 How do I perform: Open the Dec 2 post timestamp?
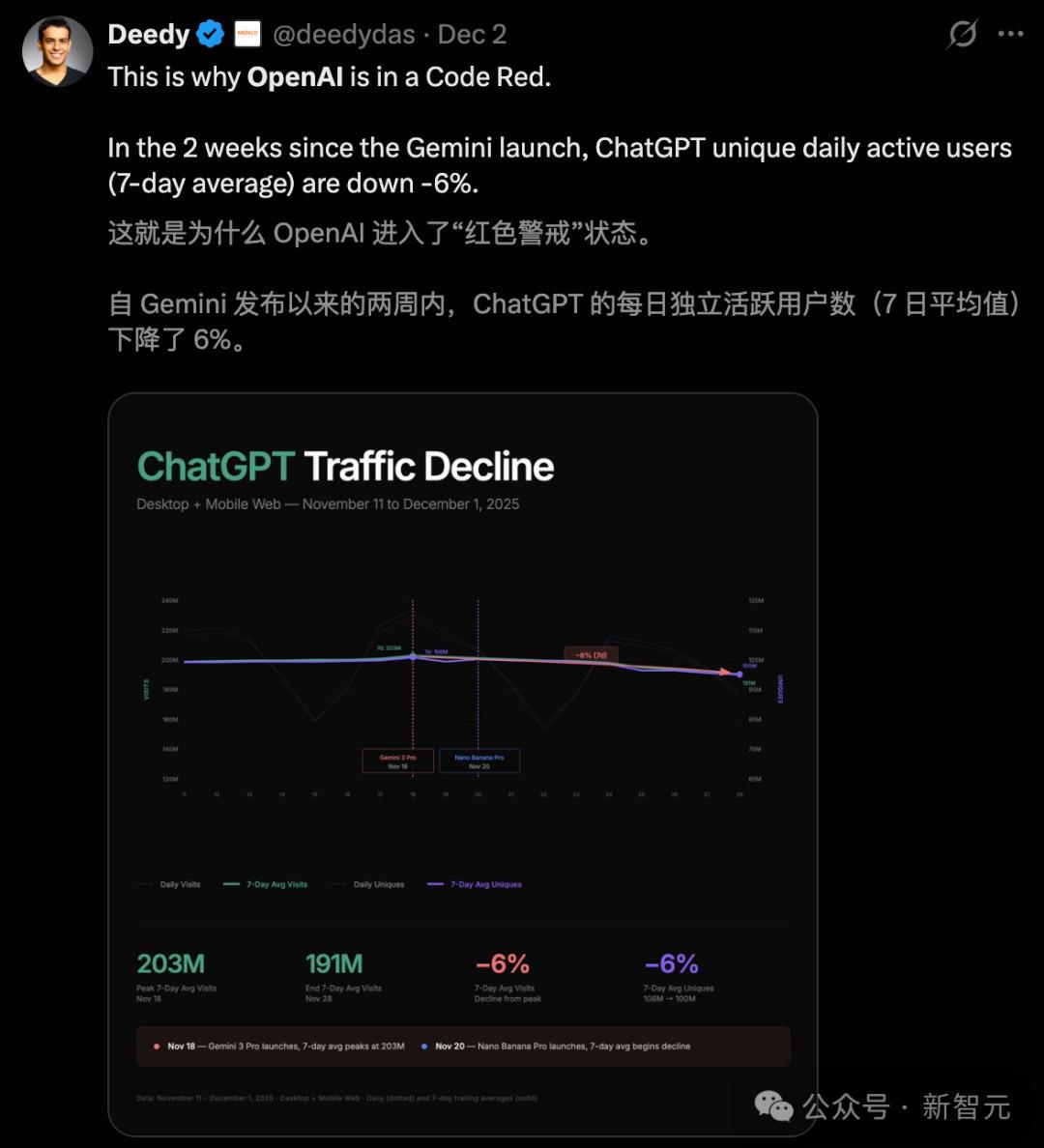(x=472, y=35)
